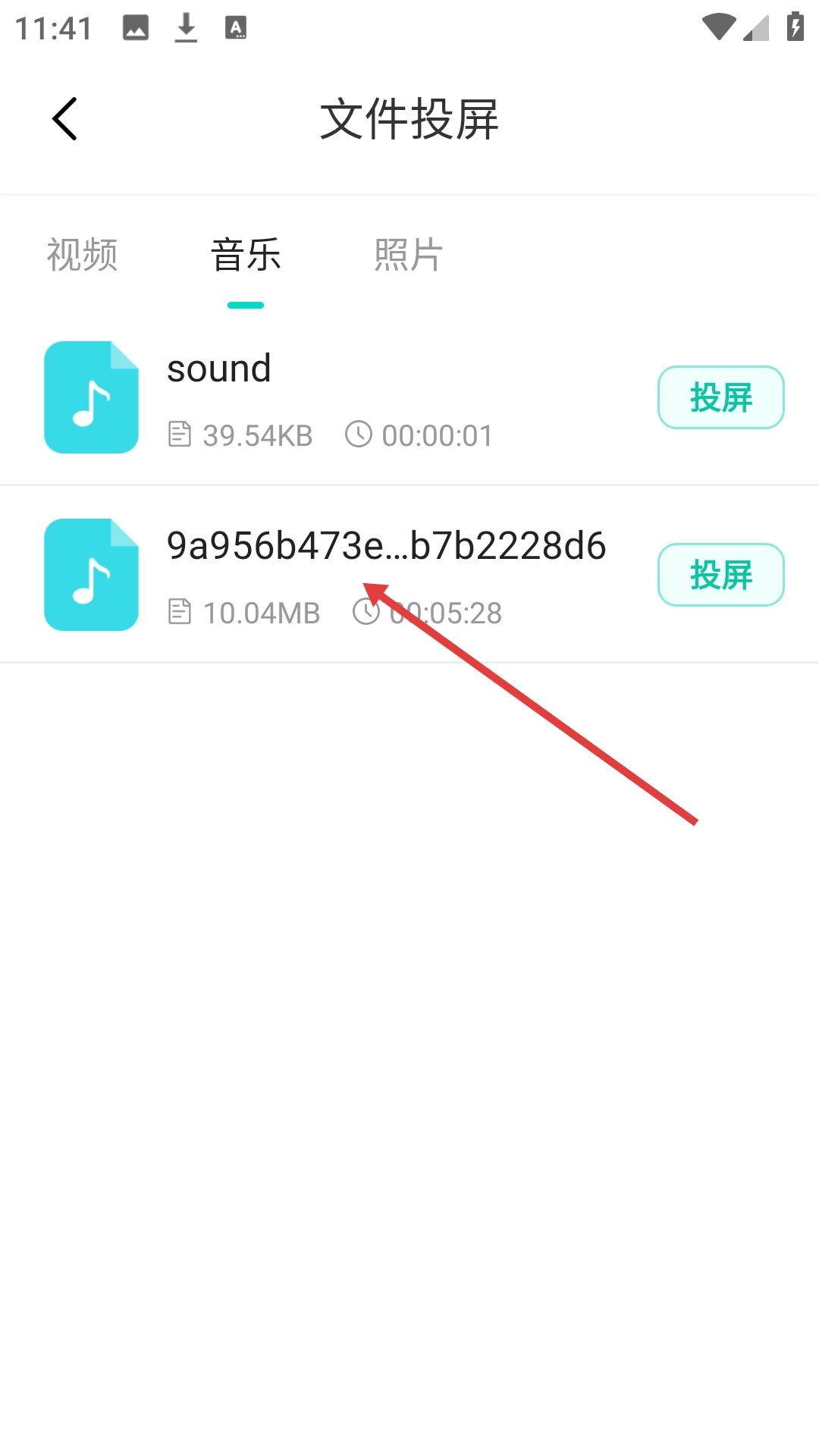Cast the 9a956b473e…b7b2228d6 file with 投屏

720,575
